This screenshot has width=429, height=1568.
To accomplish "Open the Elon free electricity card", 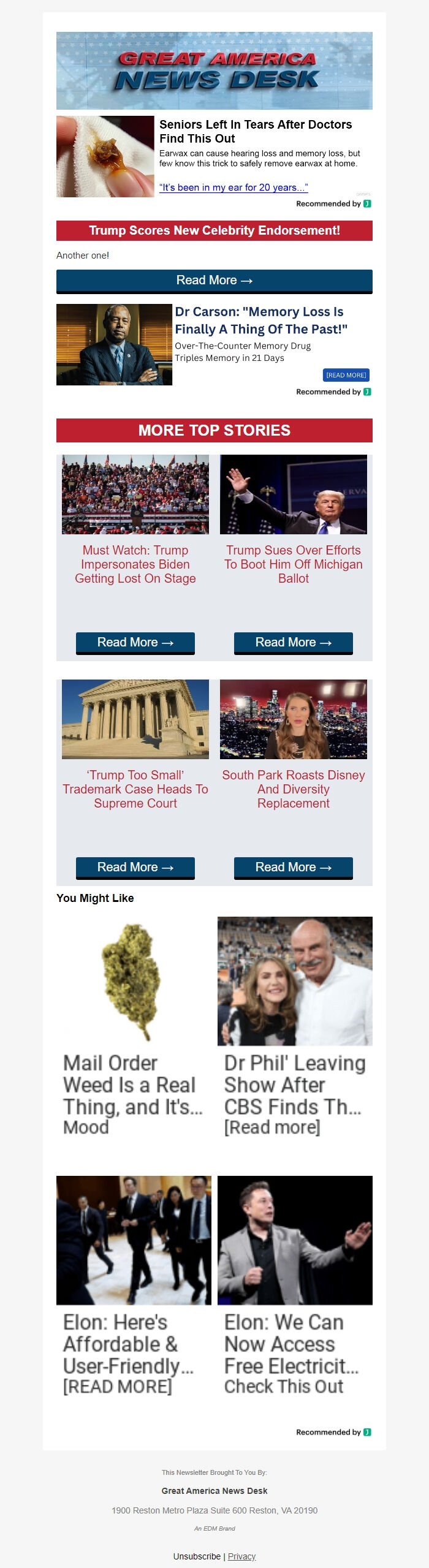I will pyautogui.click(x=295, y=1286).
